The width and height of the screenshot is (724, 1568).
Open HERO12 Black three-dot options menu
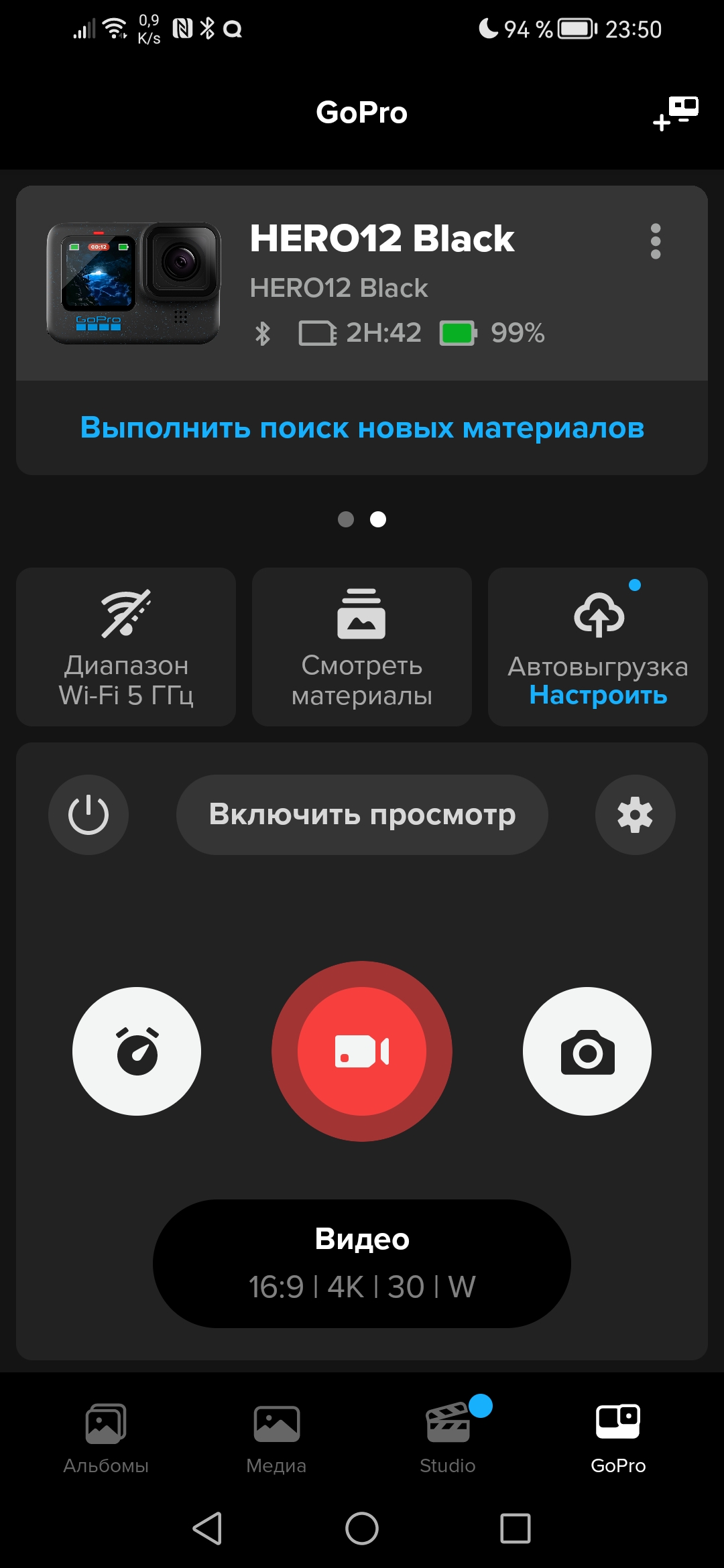coord(655,241)
